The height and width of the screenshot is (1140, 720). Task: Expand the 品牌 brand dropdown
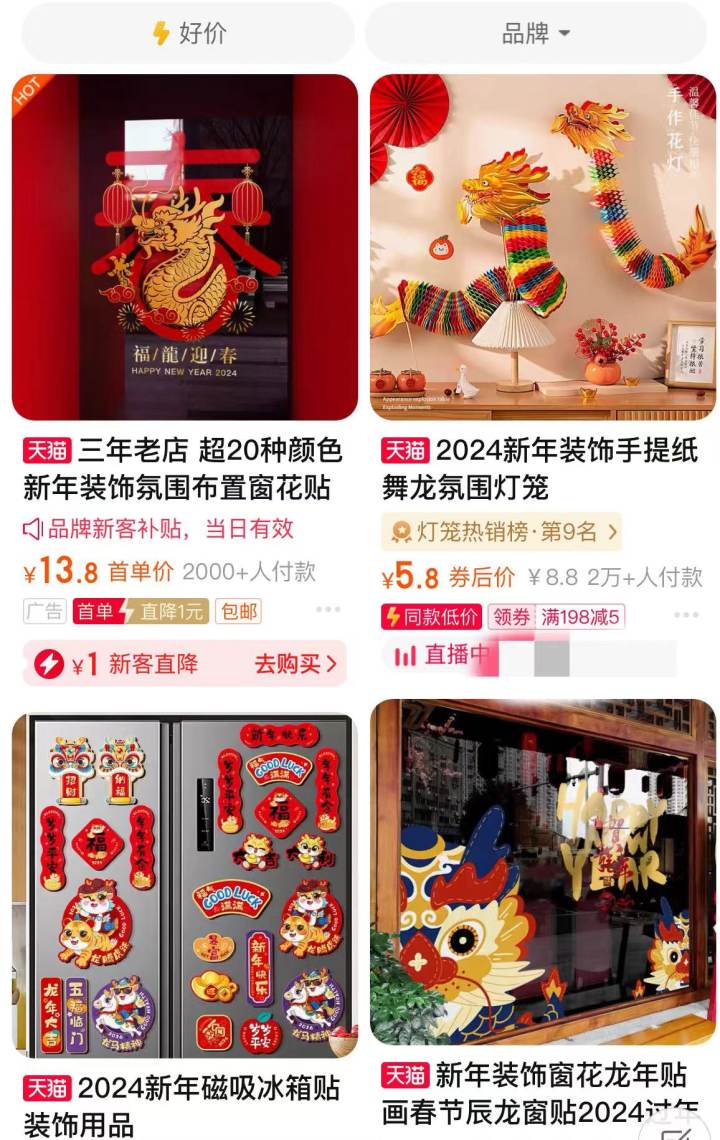click(x=536, y=33)
